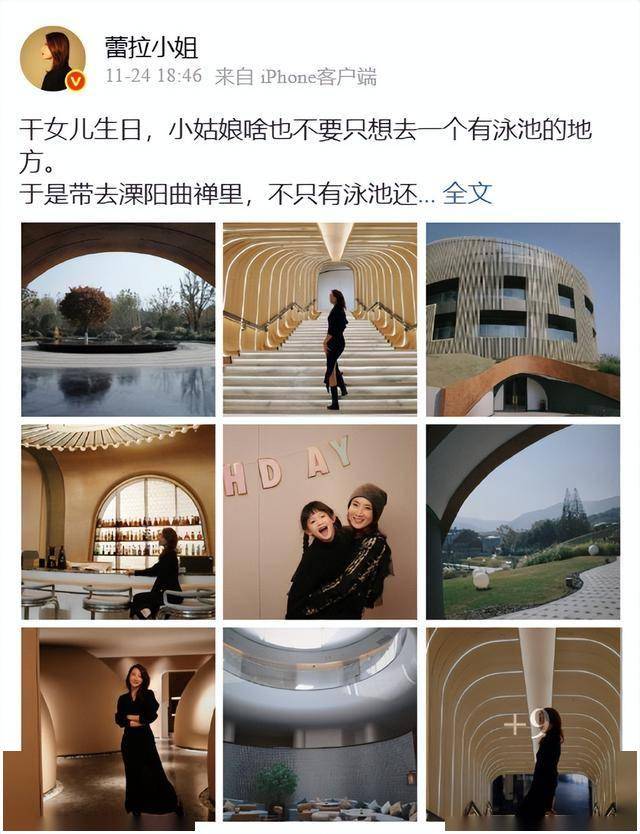Open the birthday hug photo

pos(320,521)
